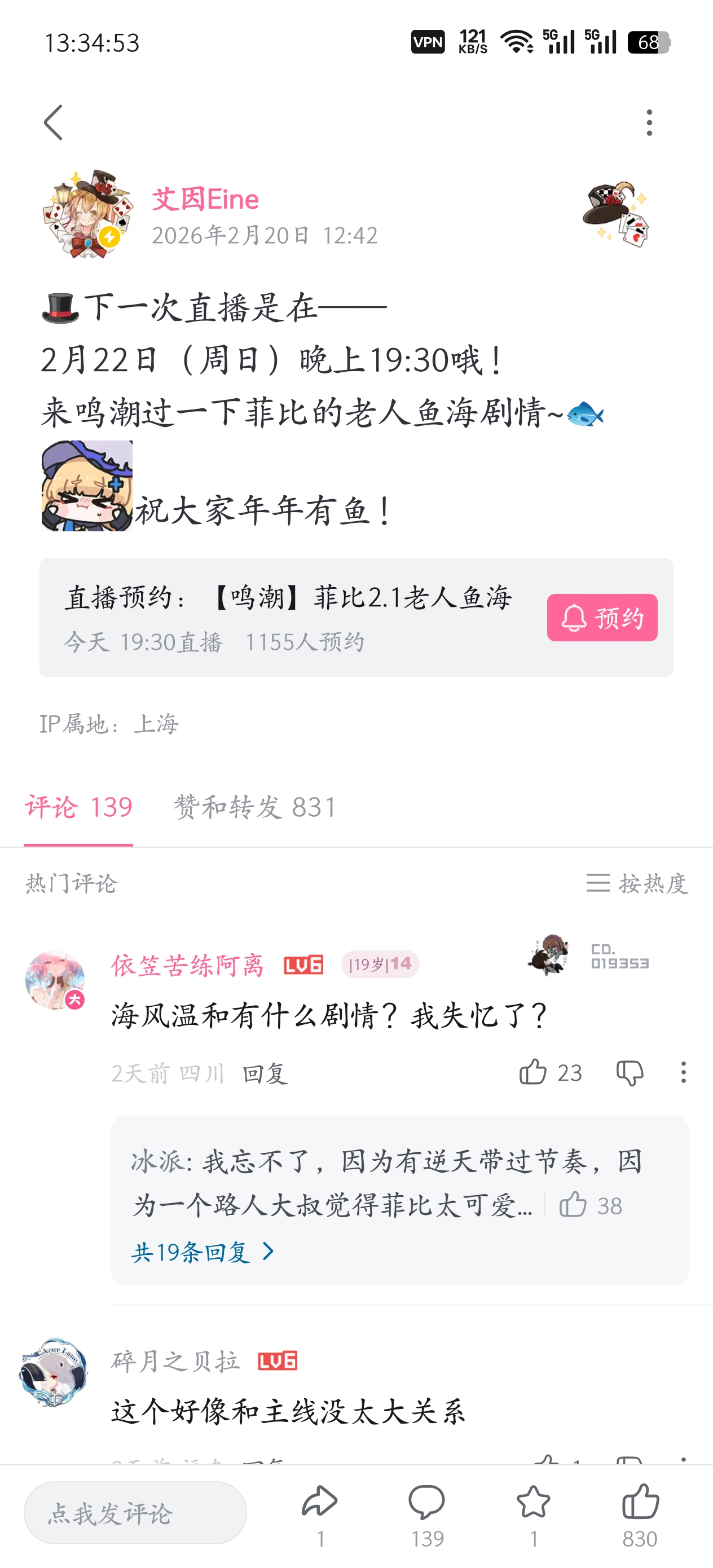Tap the 预约 button to reserve the livestream
Image resolution: width=713 pixels, height=1568 pixels.
601,617
